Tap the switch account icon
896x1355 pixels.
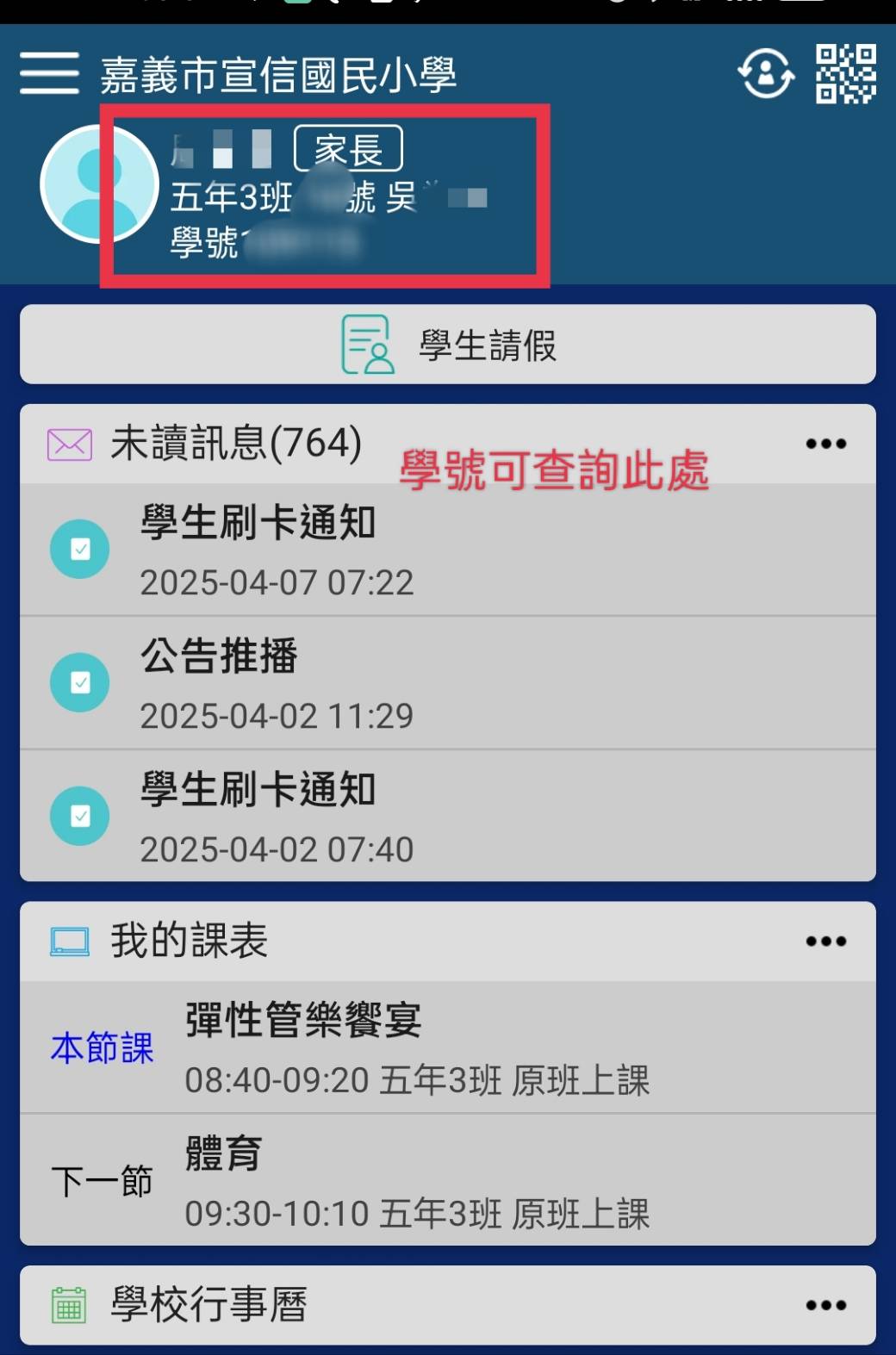pyautogui.click(x=765, y=74)
